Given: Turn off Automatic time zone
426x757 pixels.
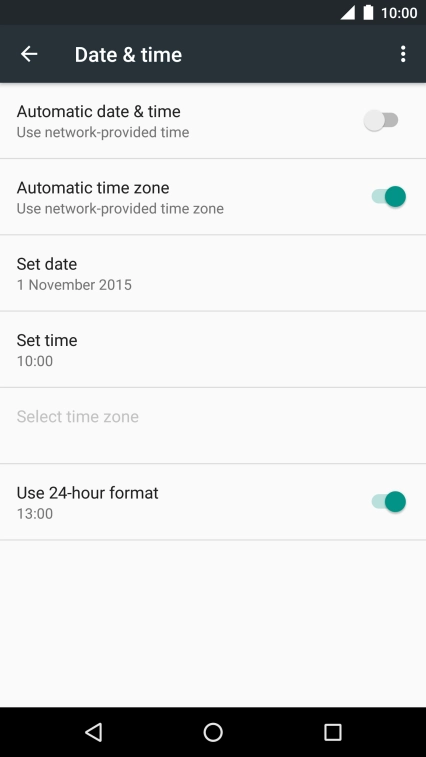Looking at the screenshot, I should pyautogui.click(x=389, y=196).
